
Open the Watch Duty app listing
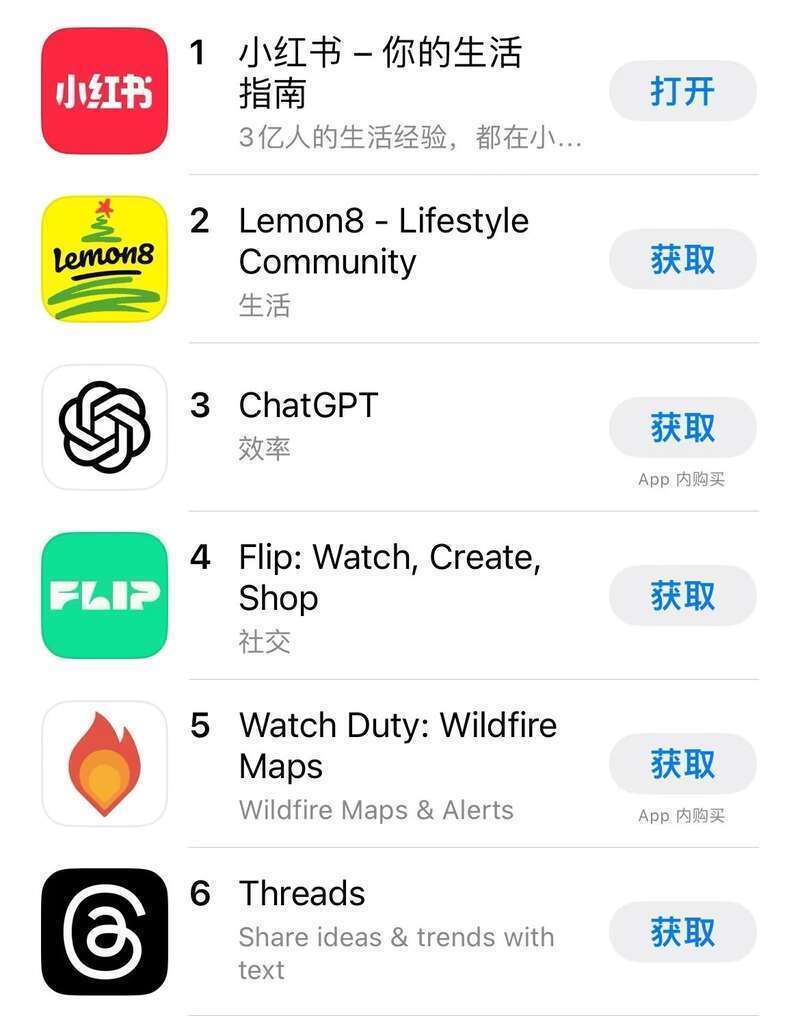[397, 745]
